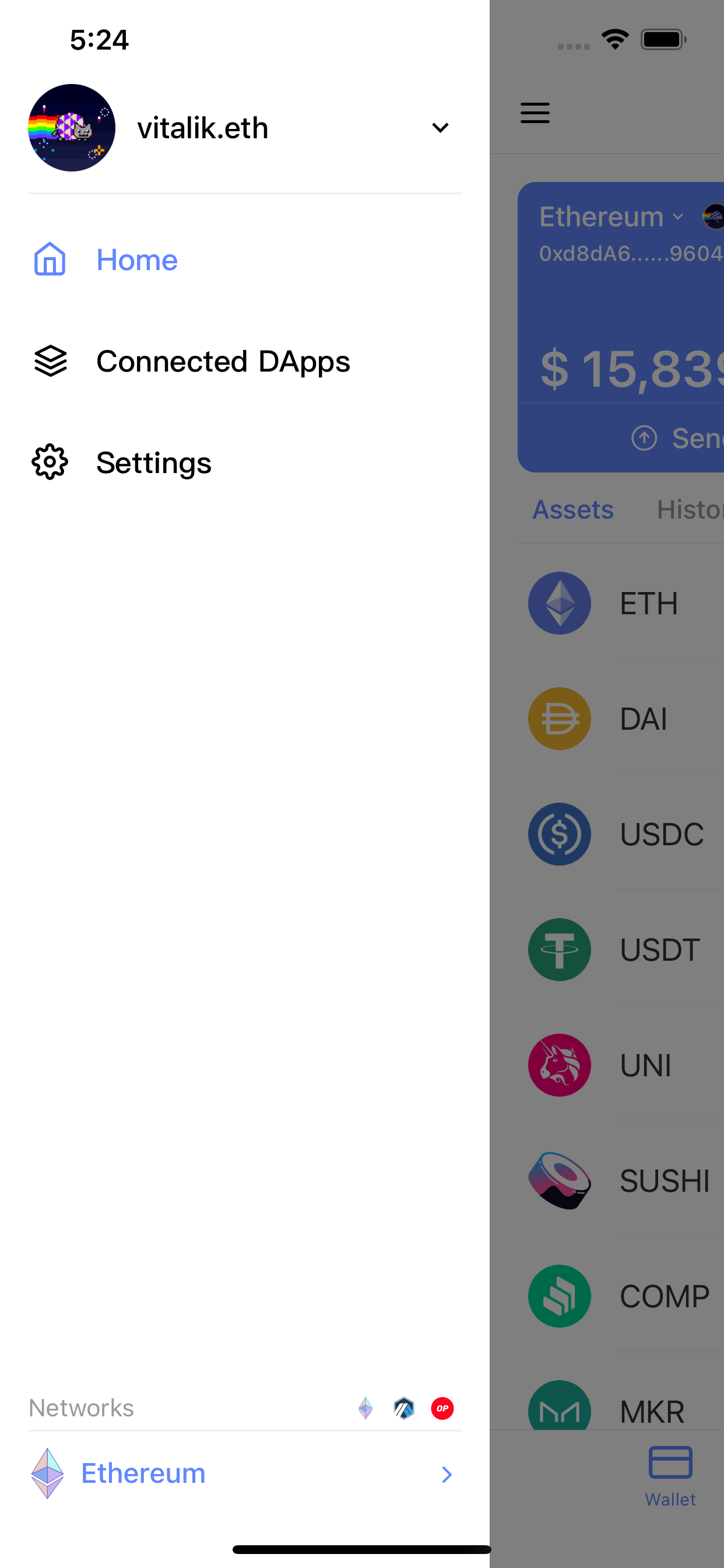Select the Arbitrum network icon

(404, 1408)
